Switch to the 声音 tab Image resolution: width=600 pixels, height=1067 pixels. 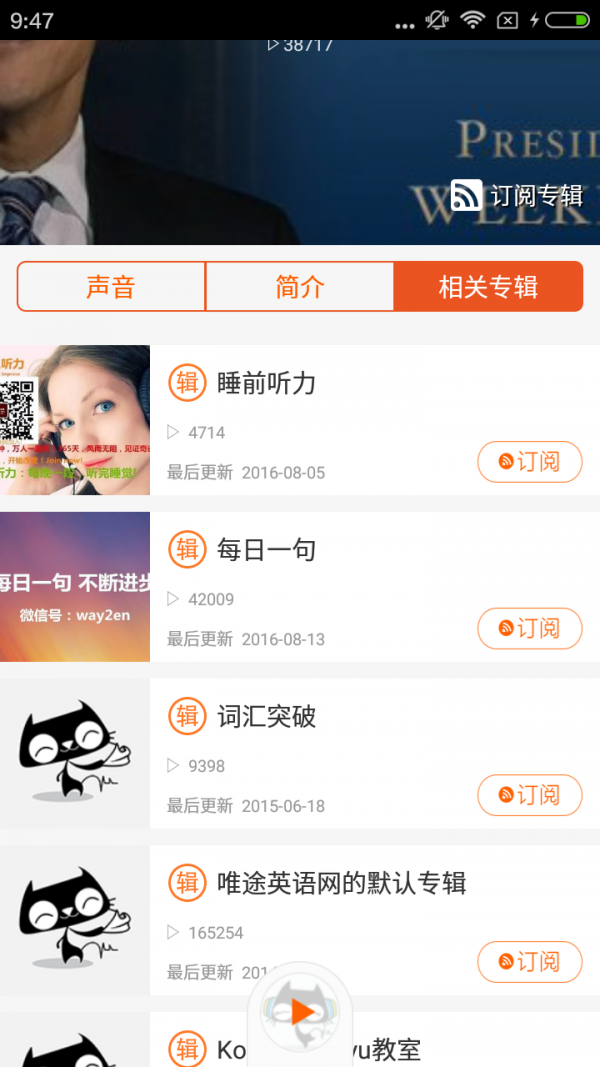tap(111, 287)
